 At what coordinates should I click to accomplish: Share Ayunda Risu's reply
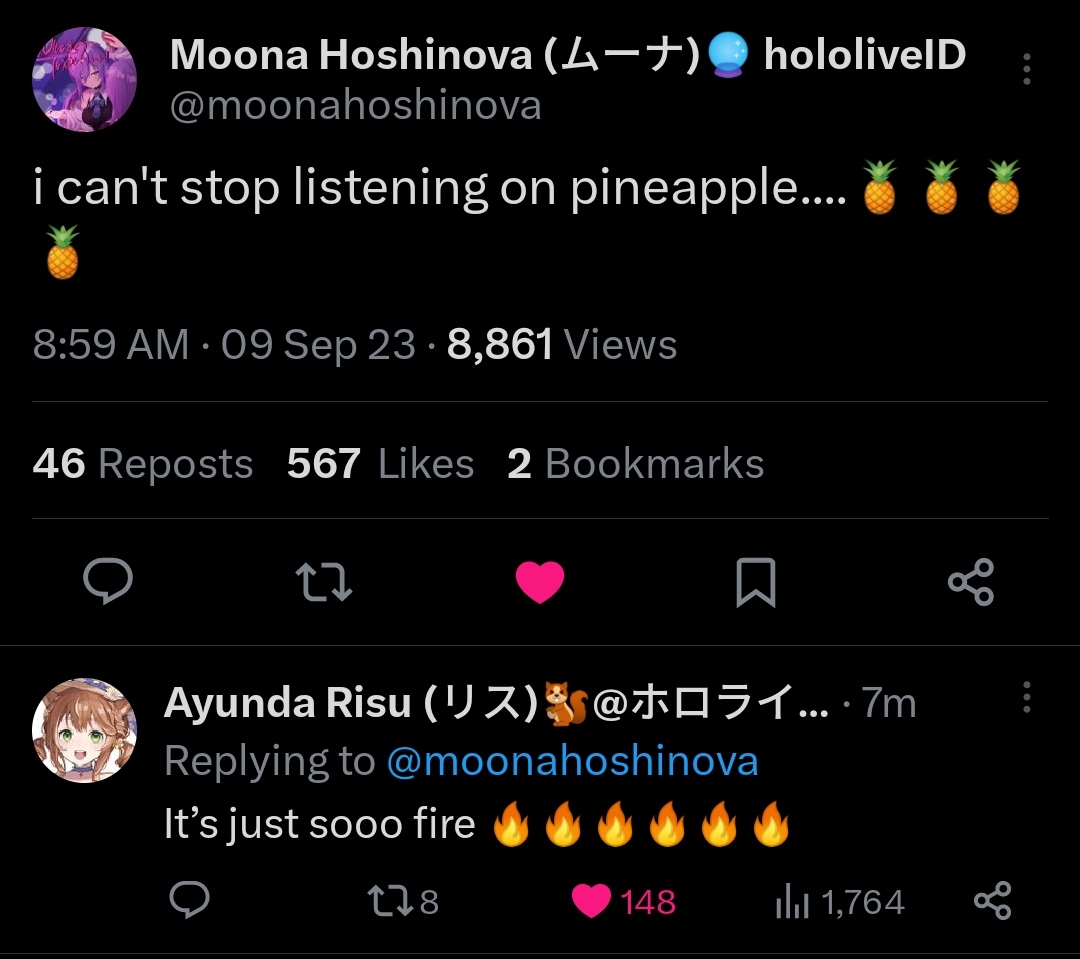[x=992, y=902]
